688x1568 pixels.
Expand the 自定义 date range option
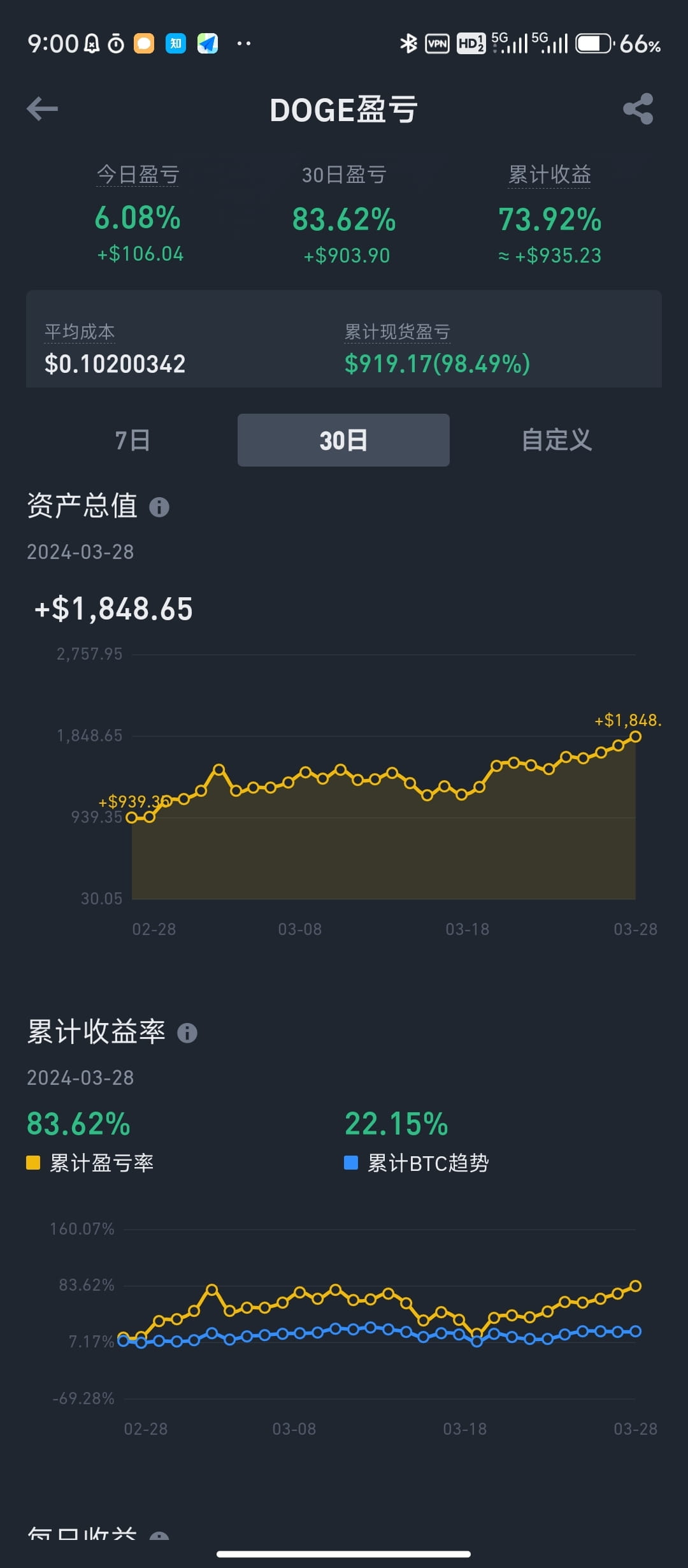555,439
